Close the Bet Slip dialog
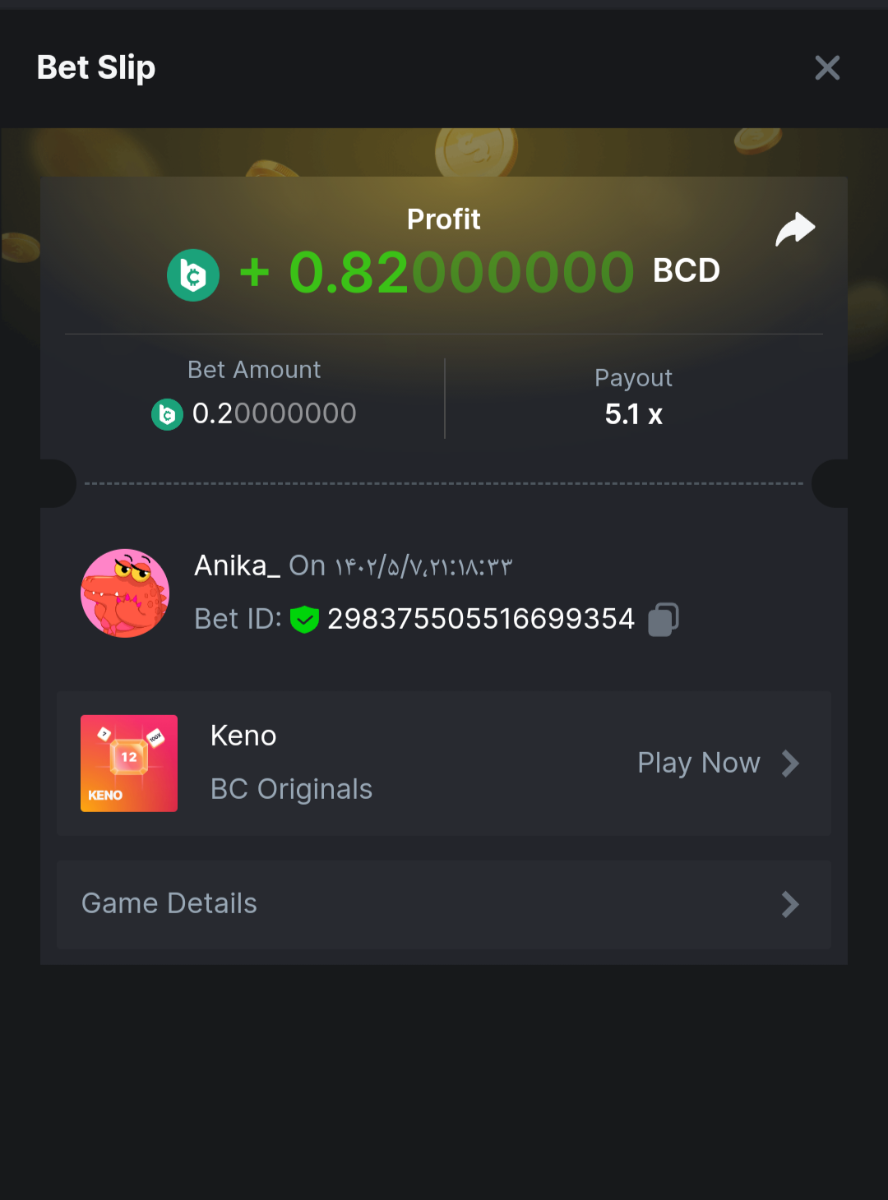 (827, 68)
